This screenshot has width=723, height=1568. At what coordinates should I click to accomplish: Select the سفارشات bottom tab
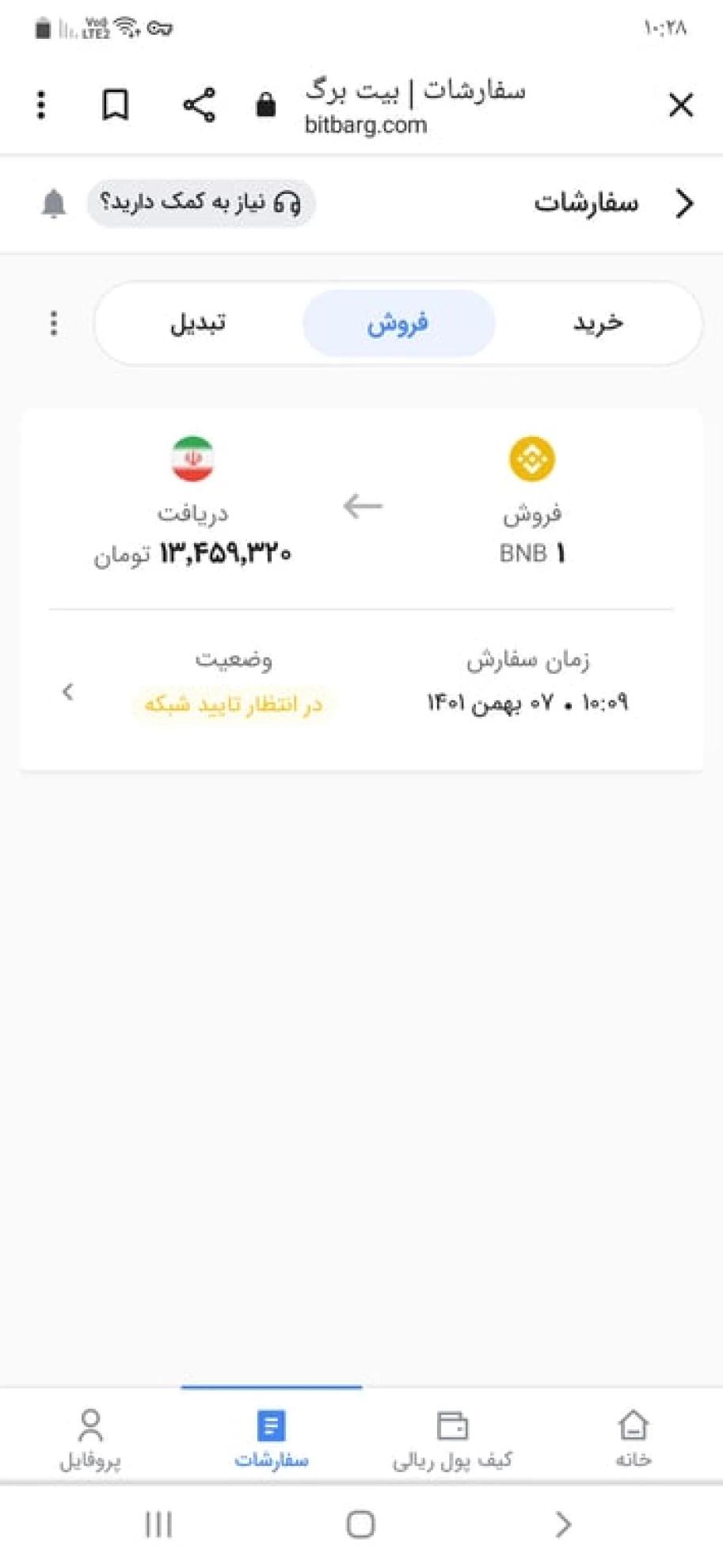point(271,1437)
